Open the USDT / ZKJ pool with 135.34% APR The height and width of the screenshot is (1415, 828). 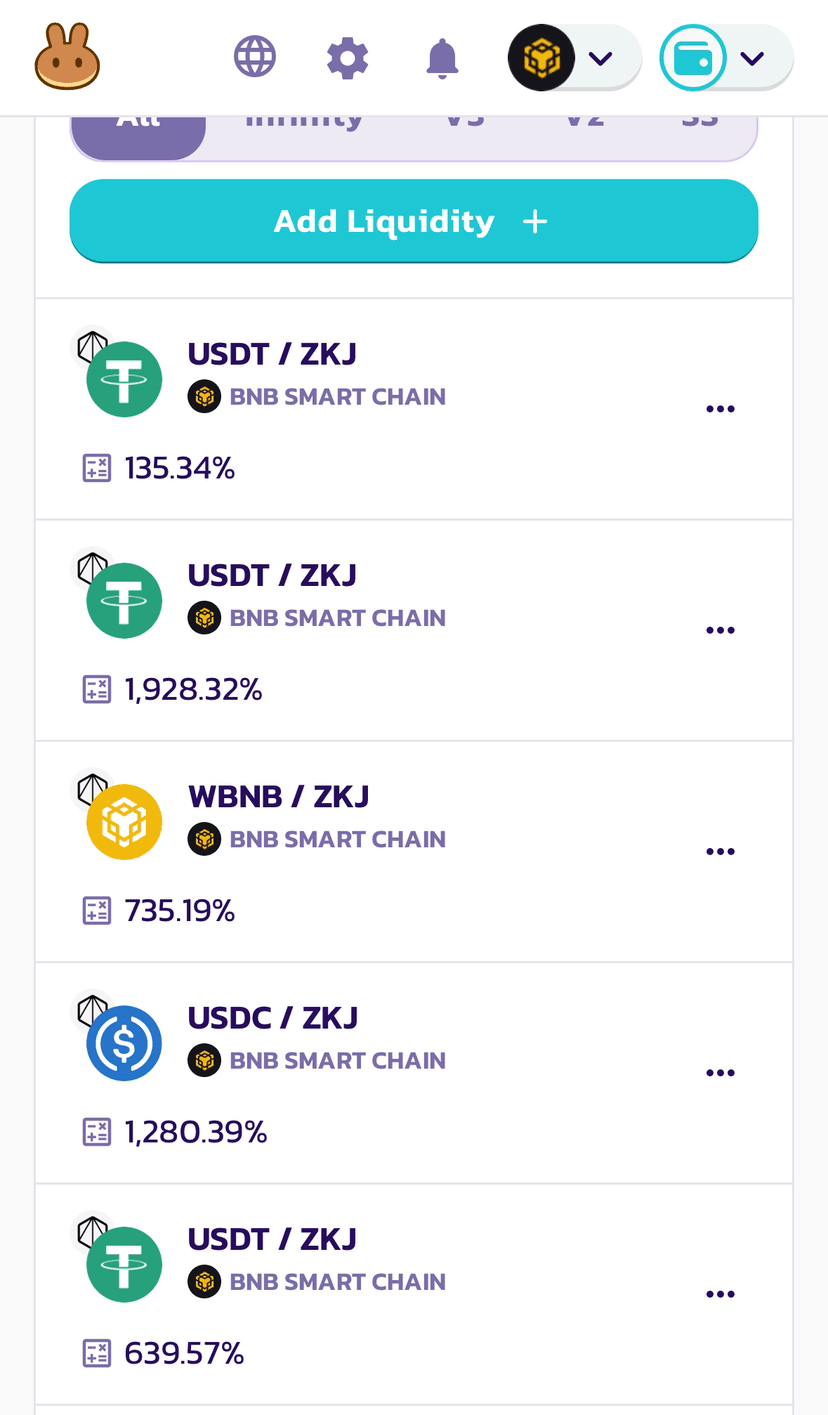point(414,409)
